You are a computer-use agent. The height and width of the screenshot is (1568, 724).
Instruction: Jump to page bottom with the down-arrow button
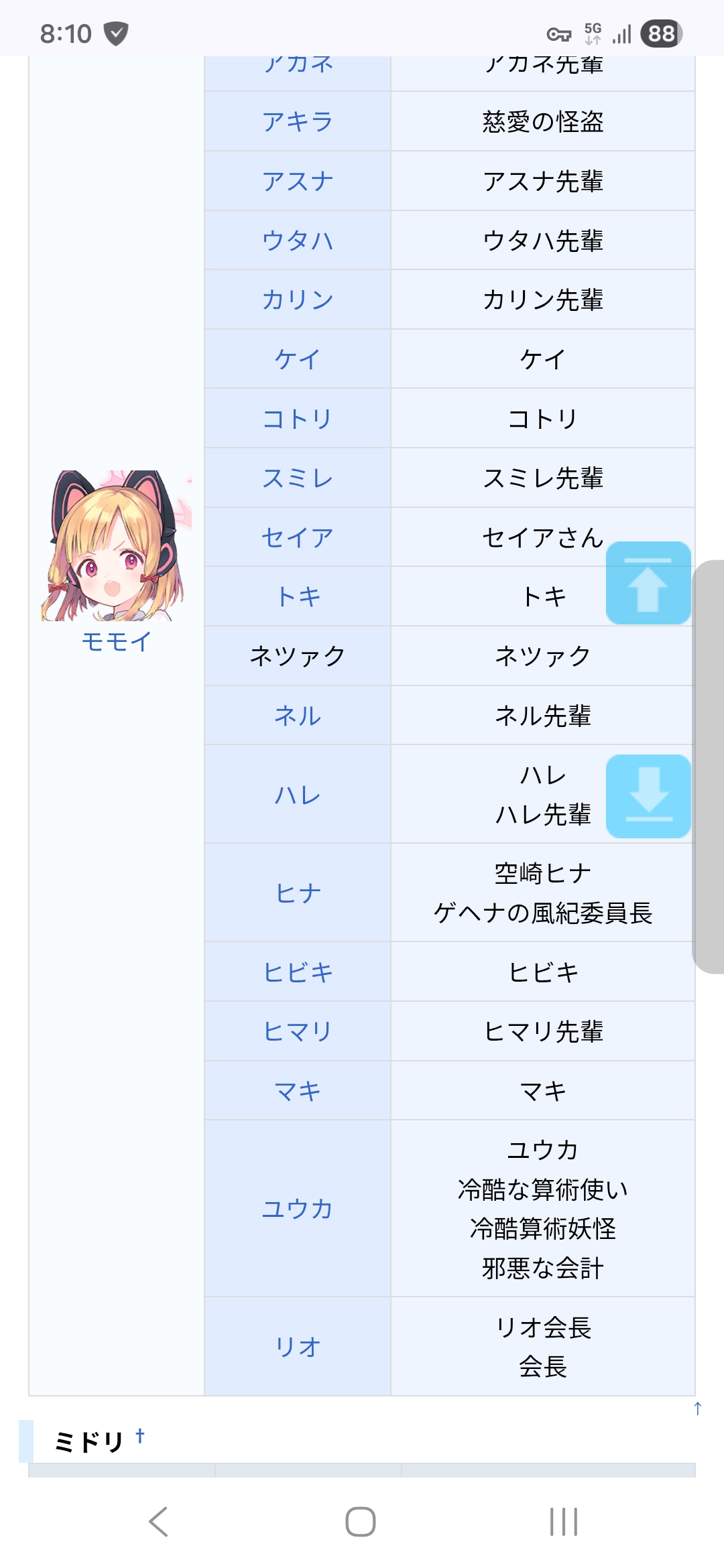[x=648, y=796]
